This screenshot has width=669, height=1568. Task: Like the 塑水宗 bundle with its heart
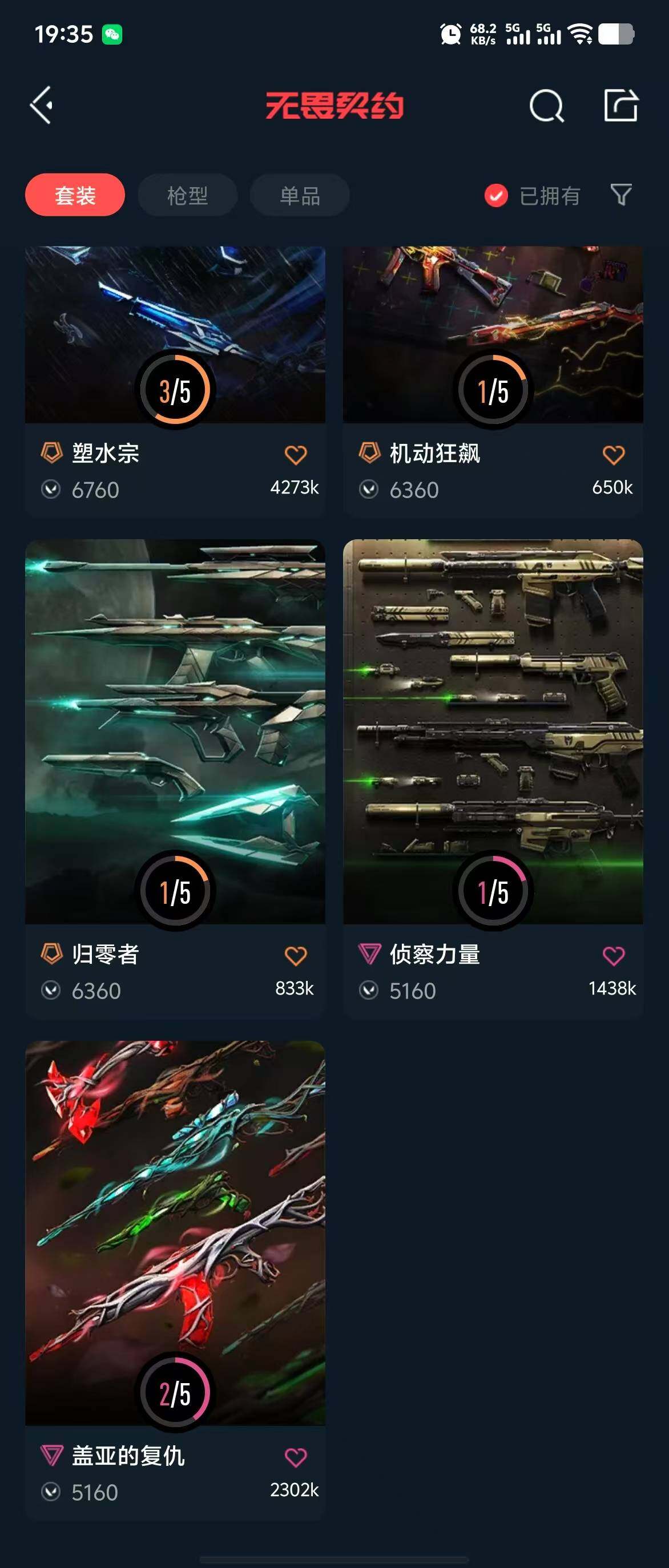pos(296,455)
